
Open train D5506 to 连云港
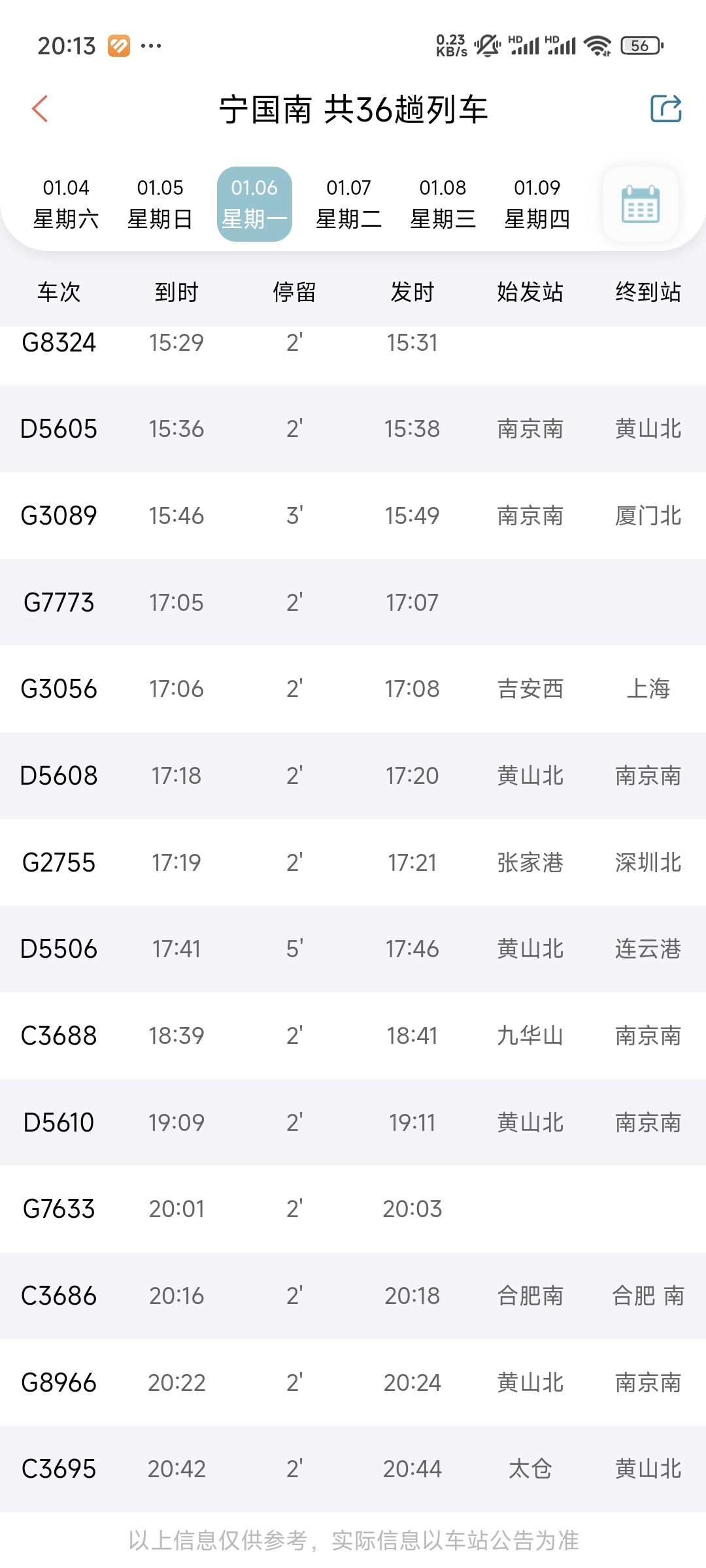pos(353,949)
